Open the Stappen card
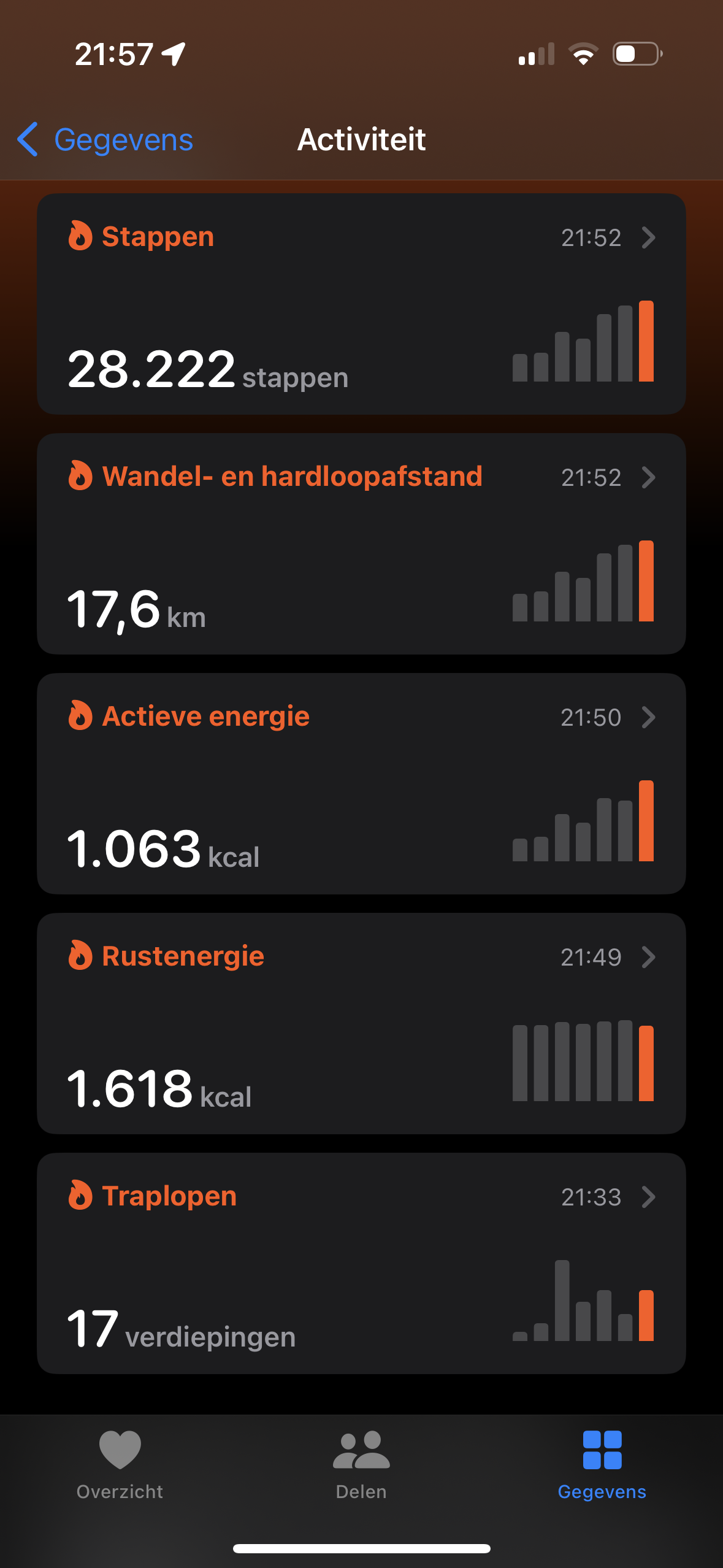Screen dimensions: 723x1568 click(x=361, y=304)
